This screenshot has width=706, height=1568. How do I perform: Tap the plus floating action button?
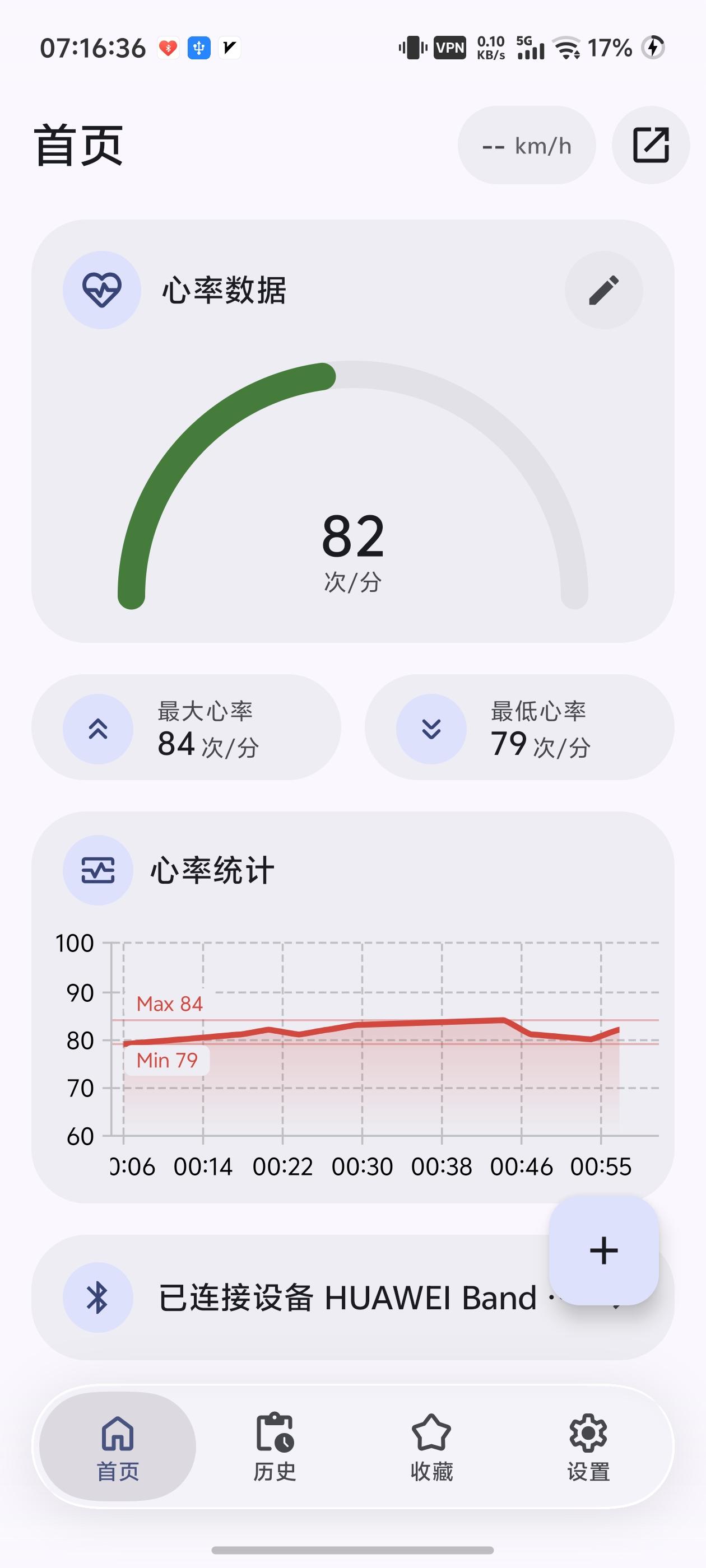(603, 1250)
